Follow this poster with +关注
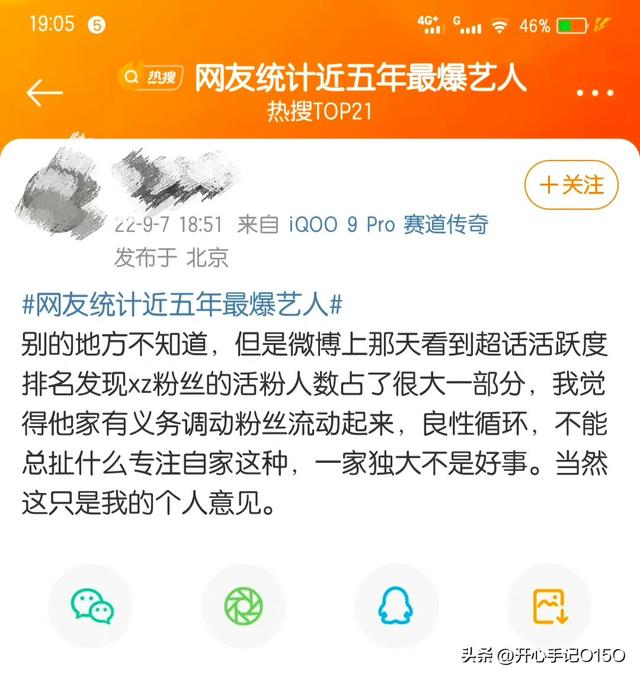 point(572,185)
